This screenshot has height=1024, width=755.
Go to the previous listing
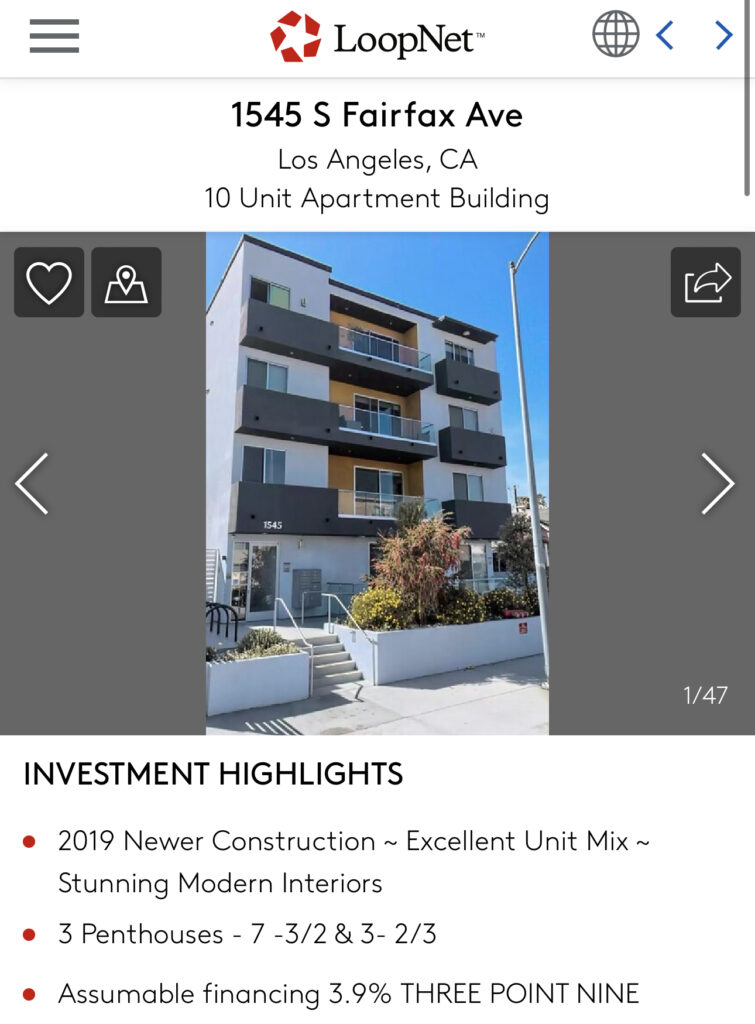(665, 36)
